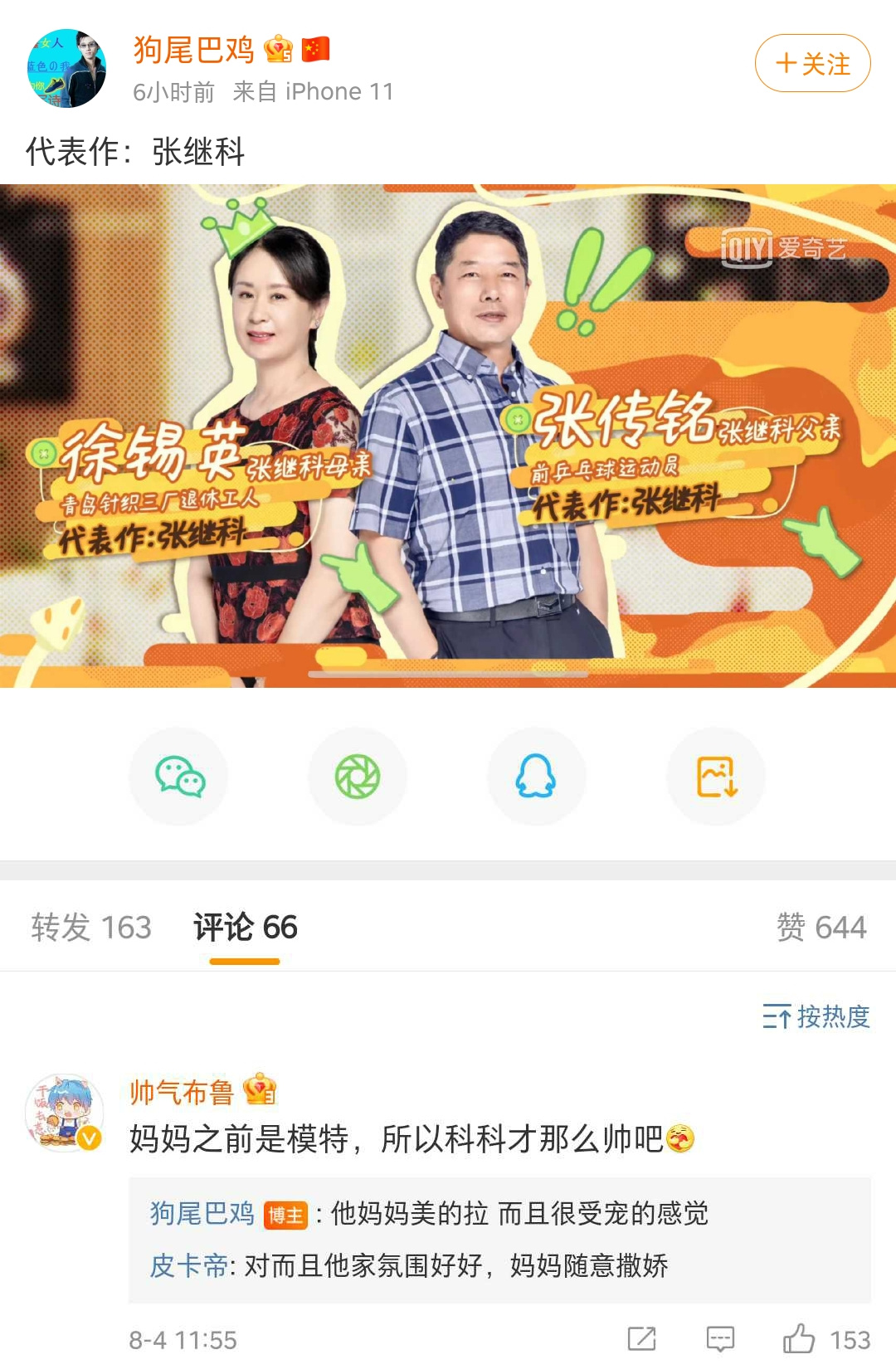Open 狗尾巴鸡's profile avatar
The image size is (896, 1369).
(66, 69)
